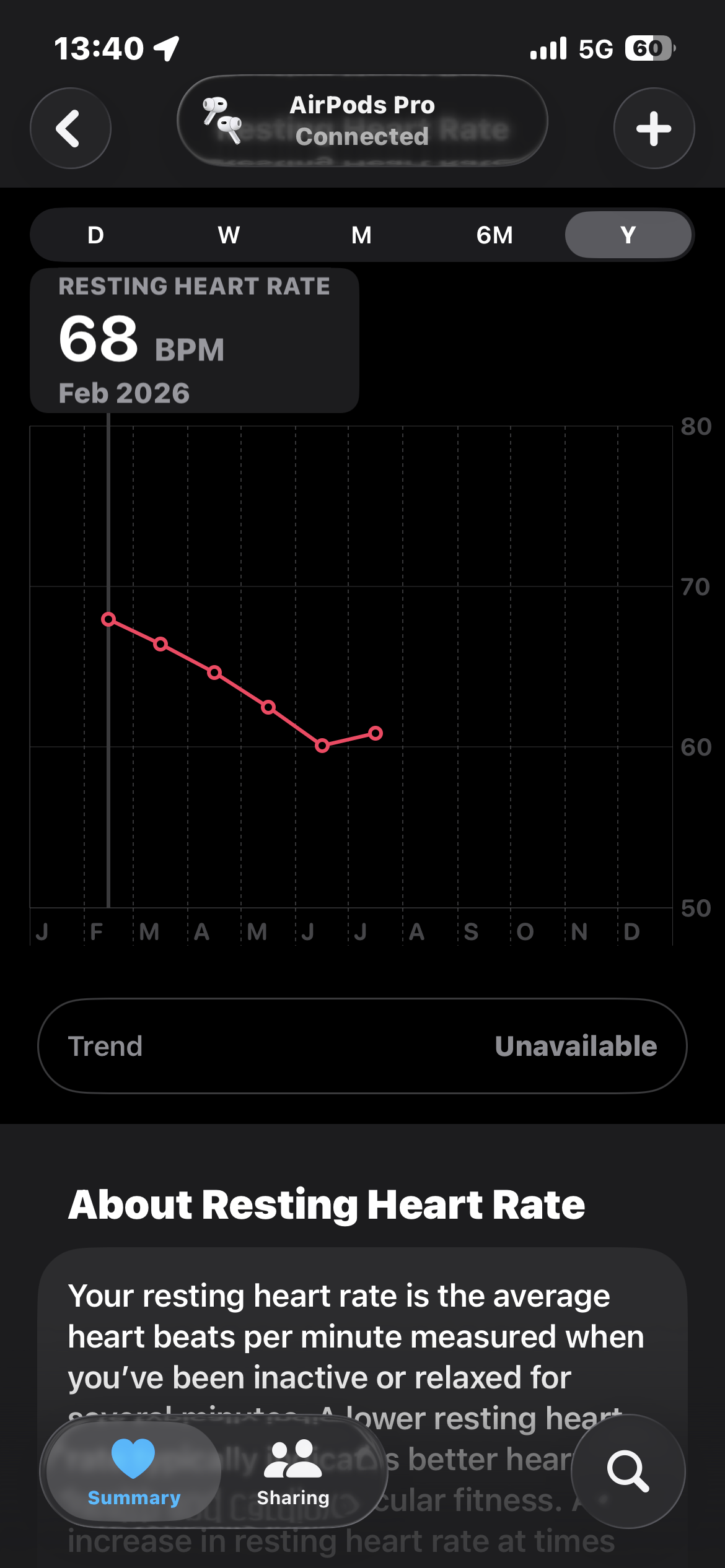Open the Trend row
Screen dimensions: 725x1568
[362, 1046]
